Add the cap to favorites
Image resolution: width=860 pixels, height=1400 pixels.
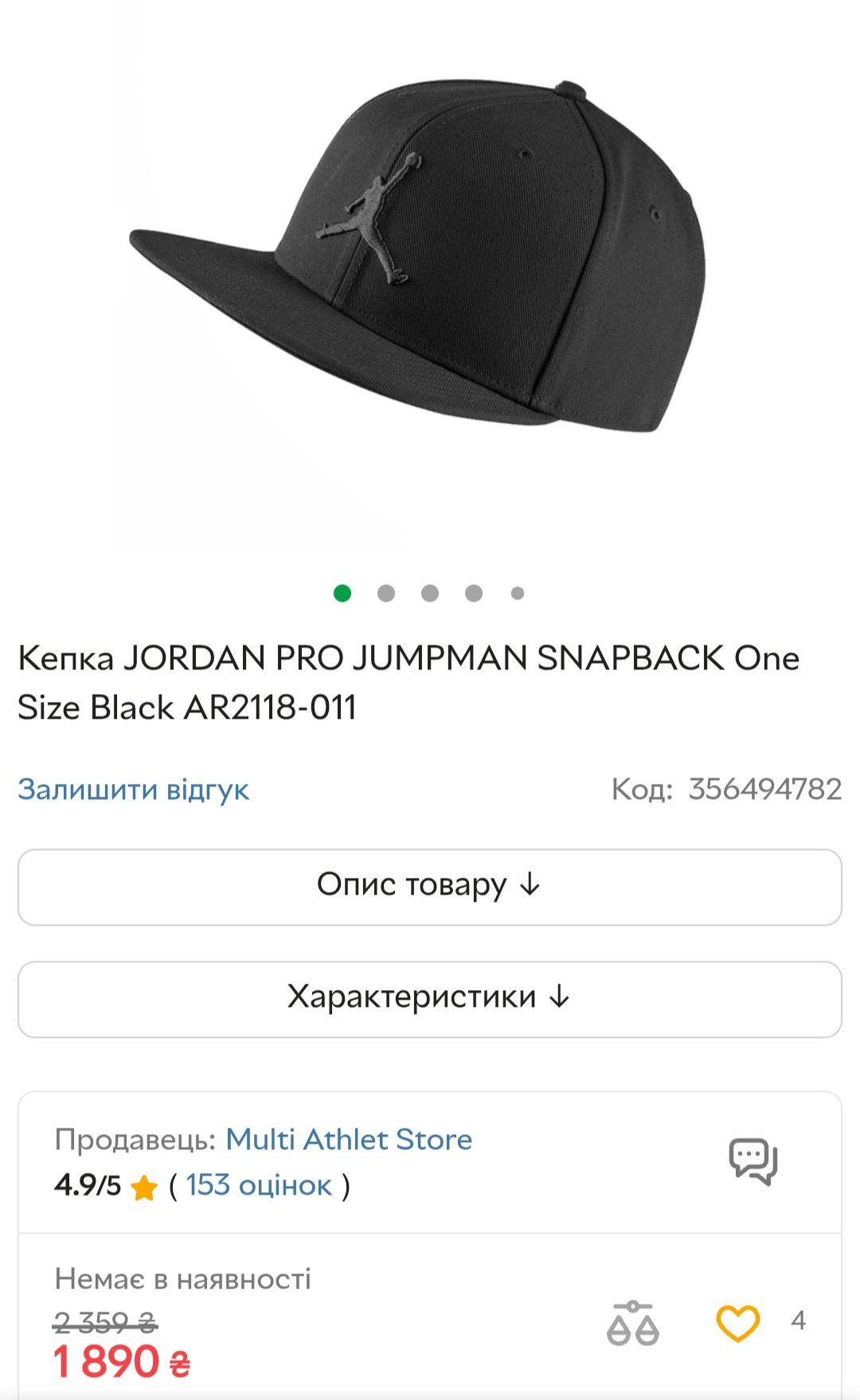pos(737,1323)
